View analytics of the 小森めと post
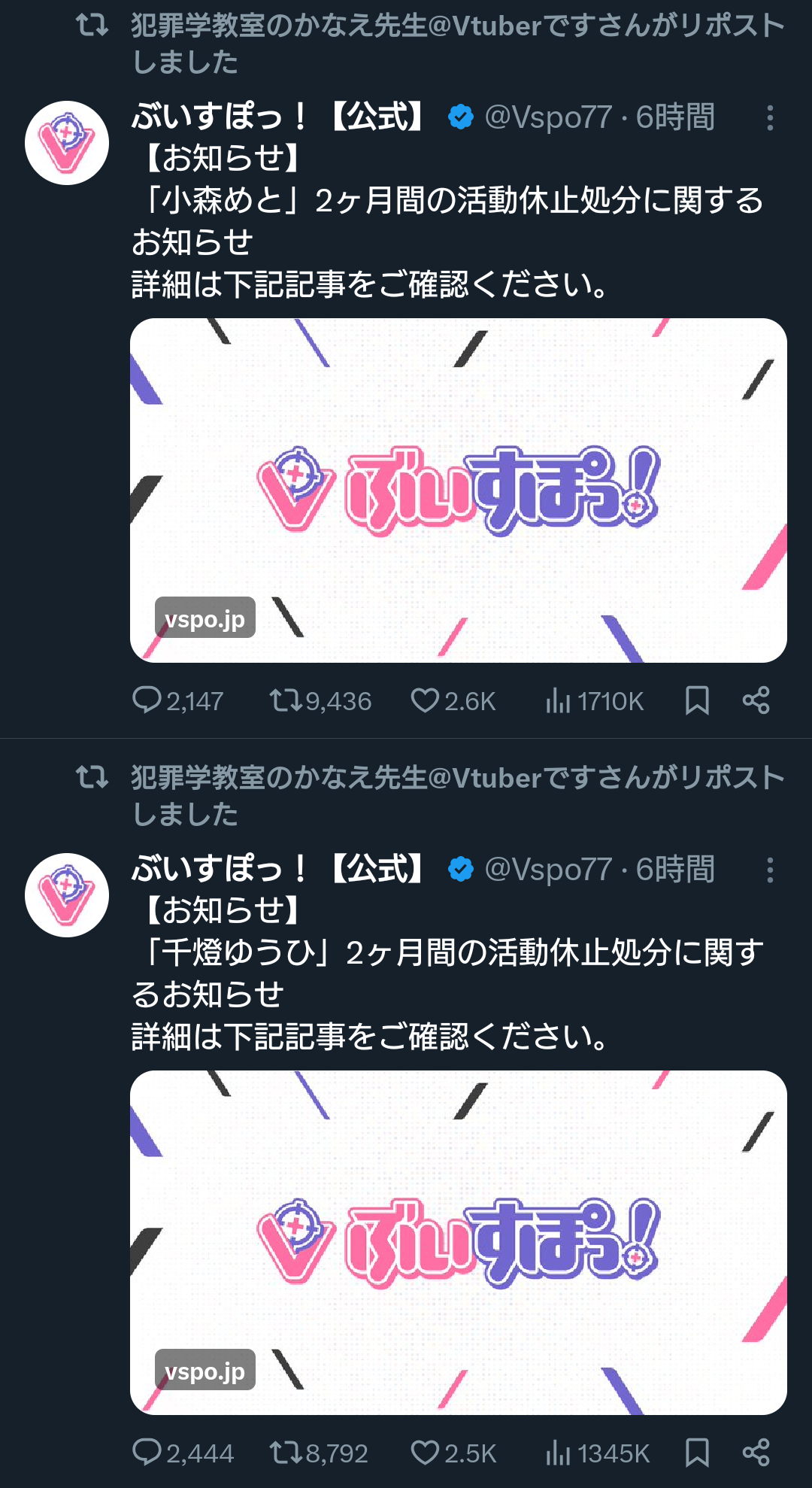Screen dimensions: 812x1488 pyautogui.click(x=558, y=700)
